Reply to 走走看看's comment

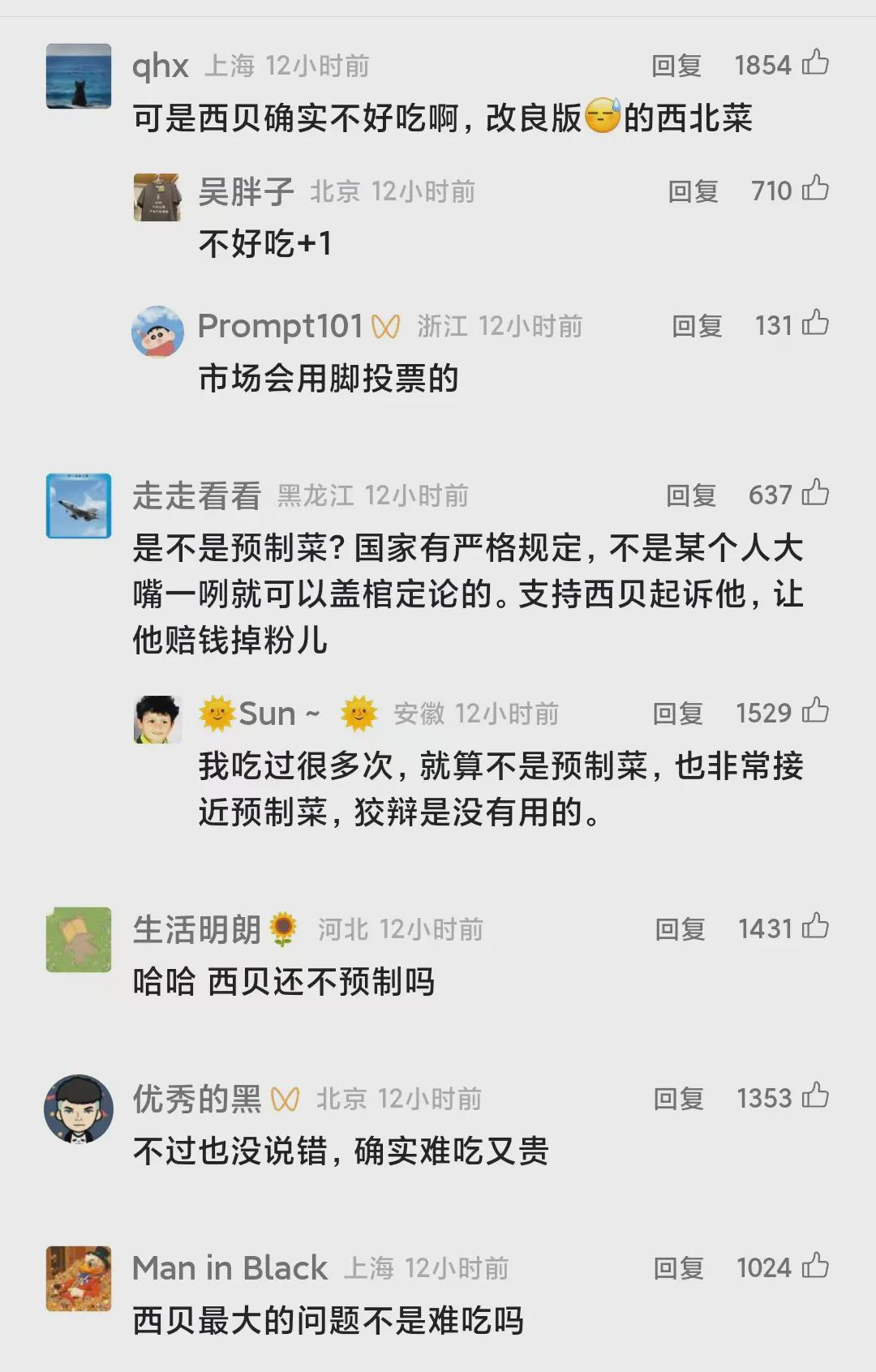[x=691, y=496]
